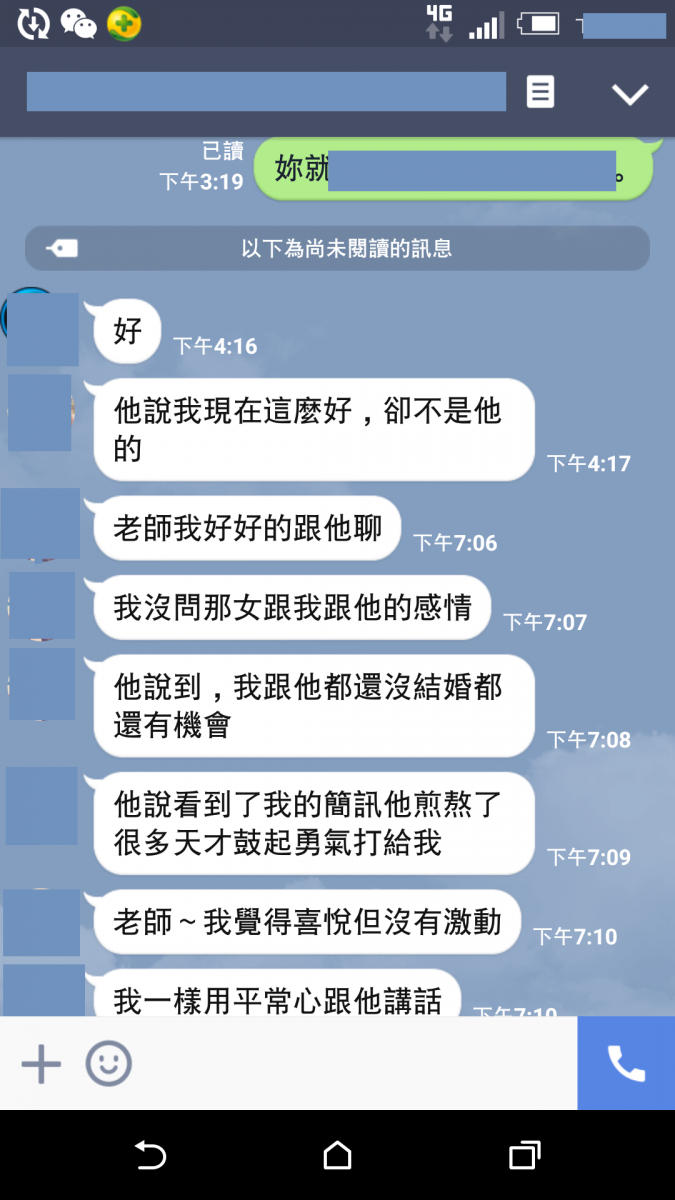Expand the chat options chevron menu
The height and width of the screenshot is (1200, 675).
(x=630, y=94)
